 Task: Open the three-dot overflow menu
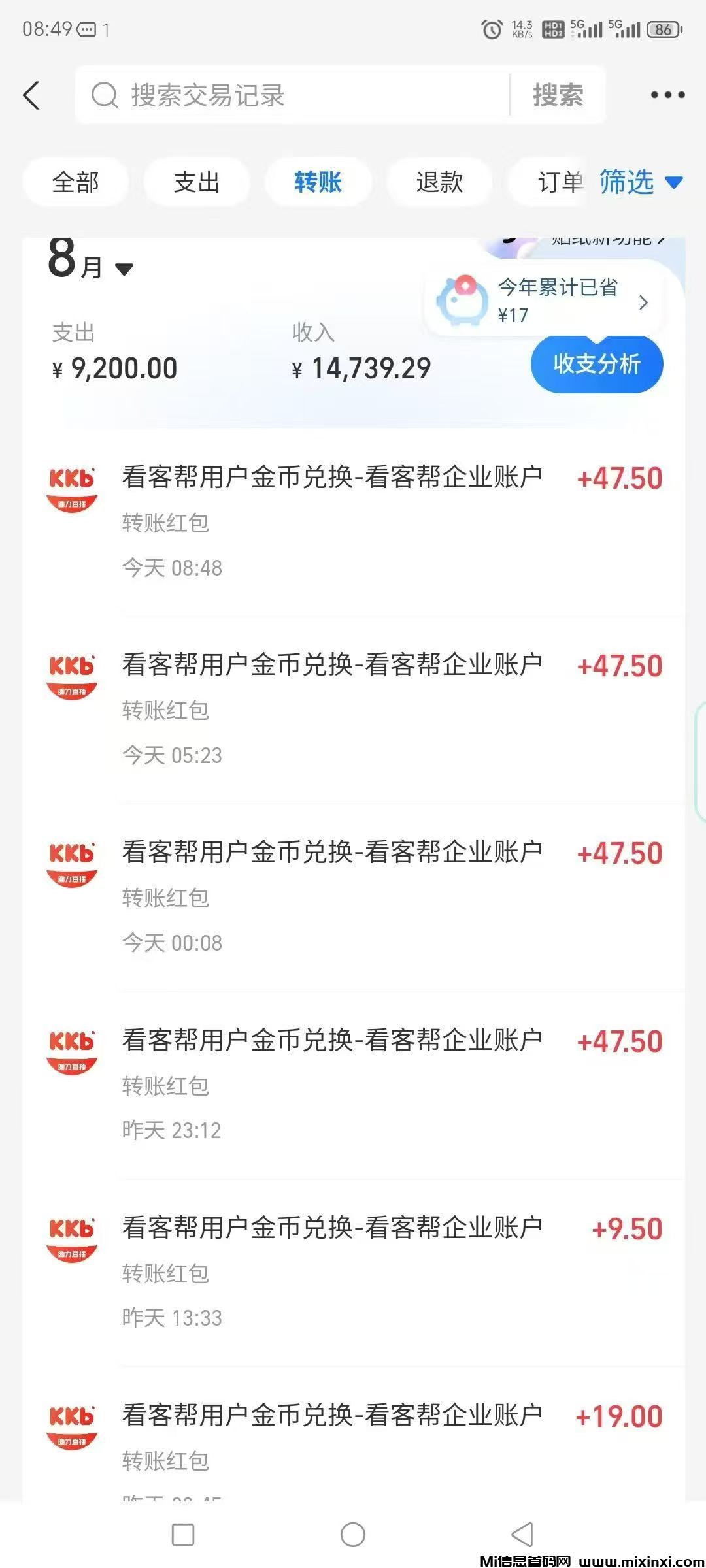(667, 95)
